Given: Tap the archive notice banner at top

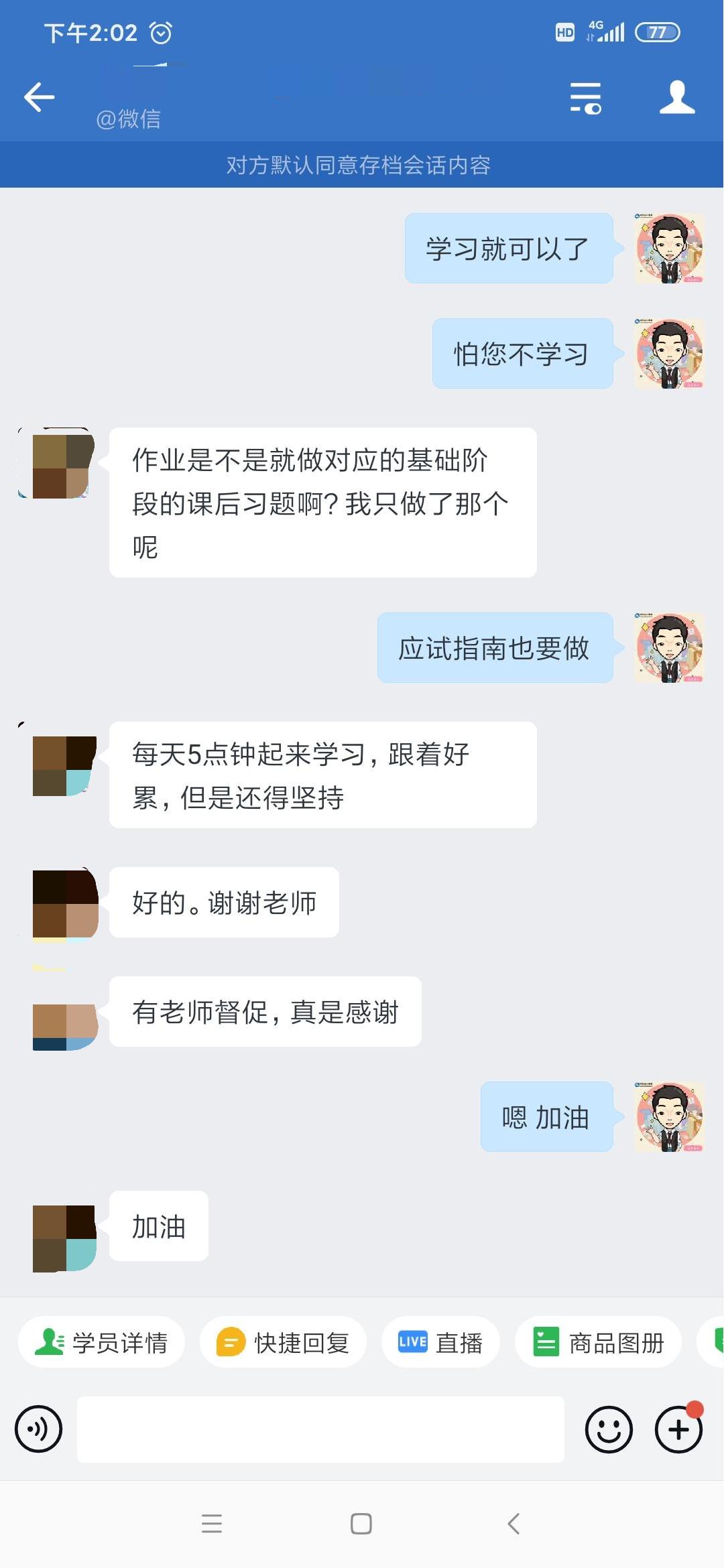Looking at the screenshot, I should [362, 164].
